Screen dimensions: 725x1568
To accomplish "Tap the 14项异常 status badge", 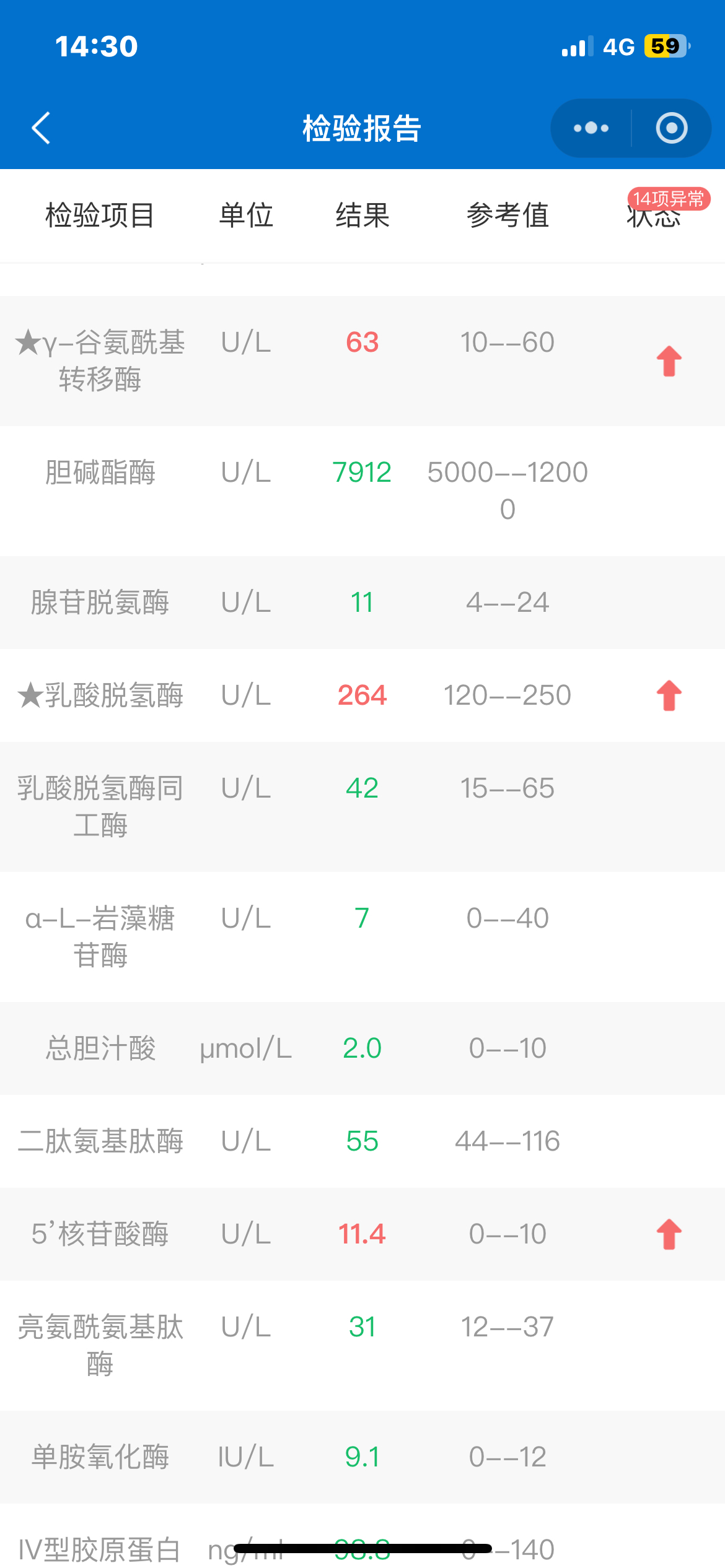I will [669, 199].
